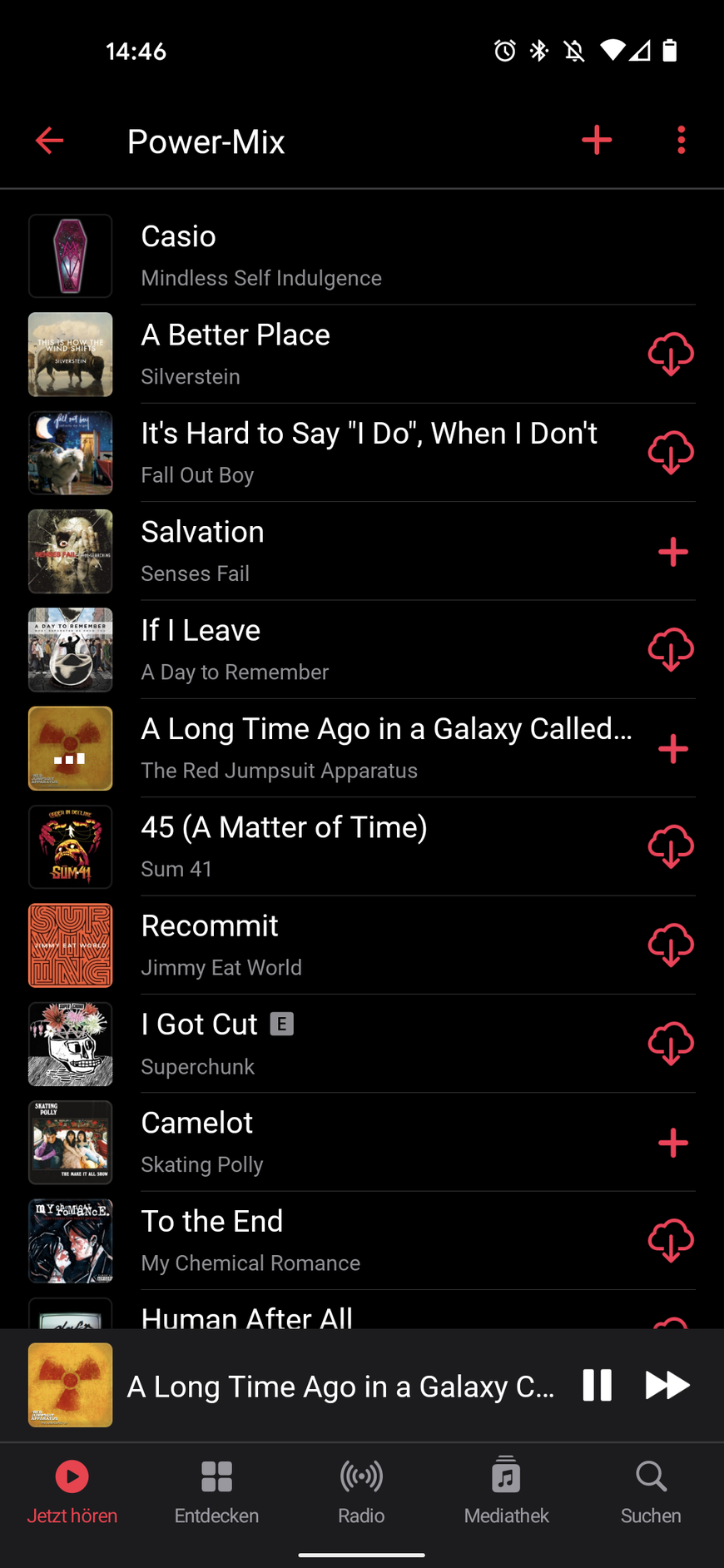The width and height of the screenshot is (724, 1568).
Task: Open the Suchen tab
Action: [x=651, y=1492]
